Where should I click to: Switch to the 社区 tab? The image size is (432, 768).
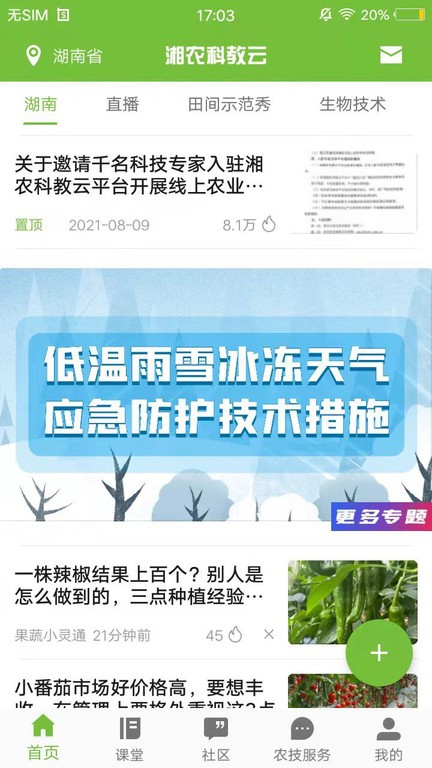point(216,739)
